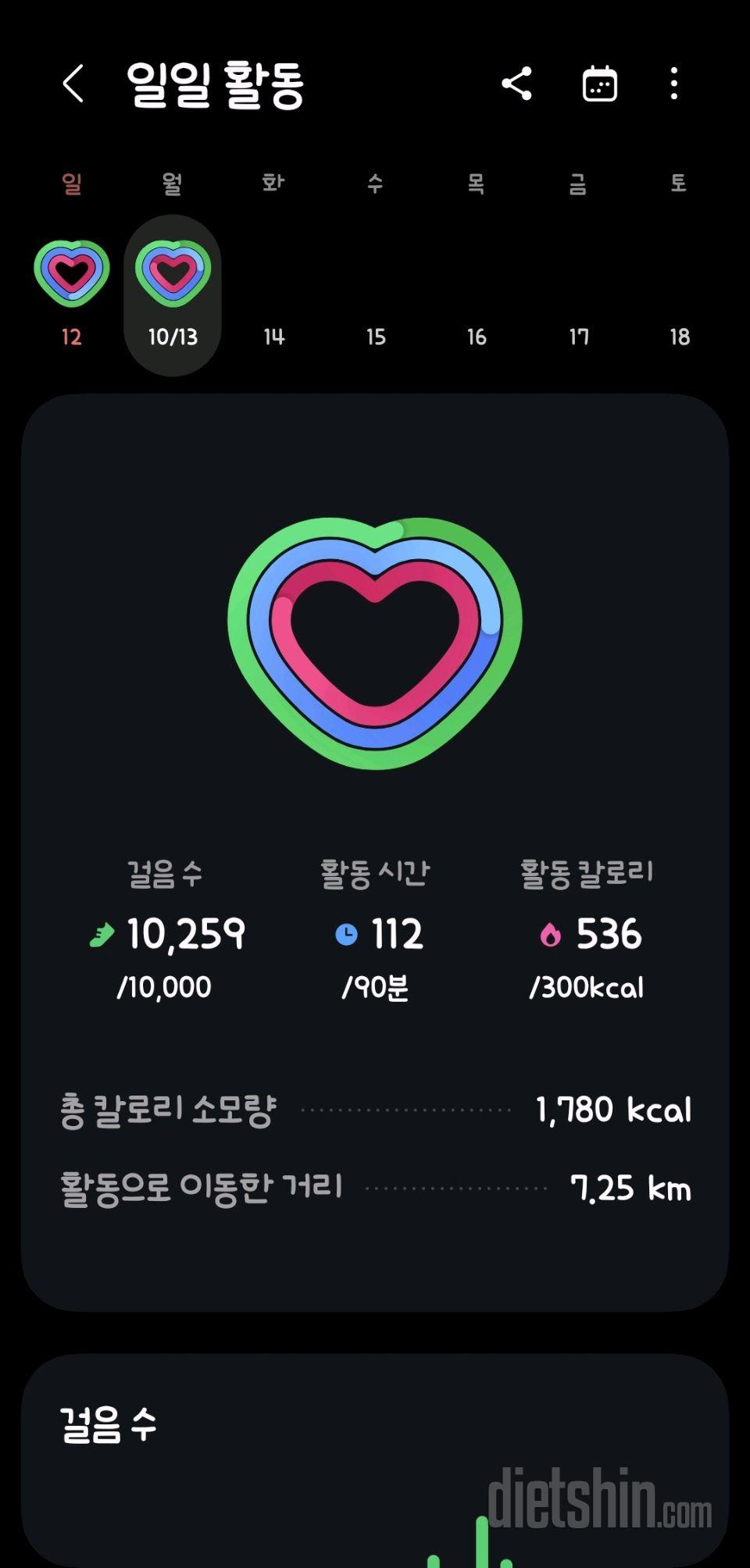Go back from 일일 활동 screen
The width and height of the screenshot is (750, 1568).
(x=73, y=84)
